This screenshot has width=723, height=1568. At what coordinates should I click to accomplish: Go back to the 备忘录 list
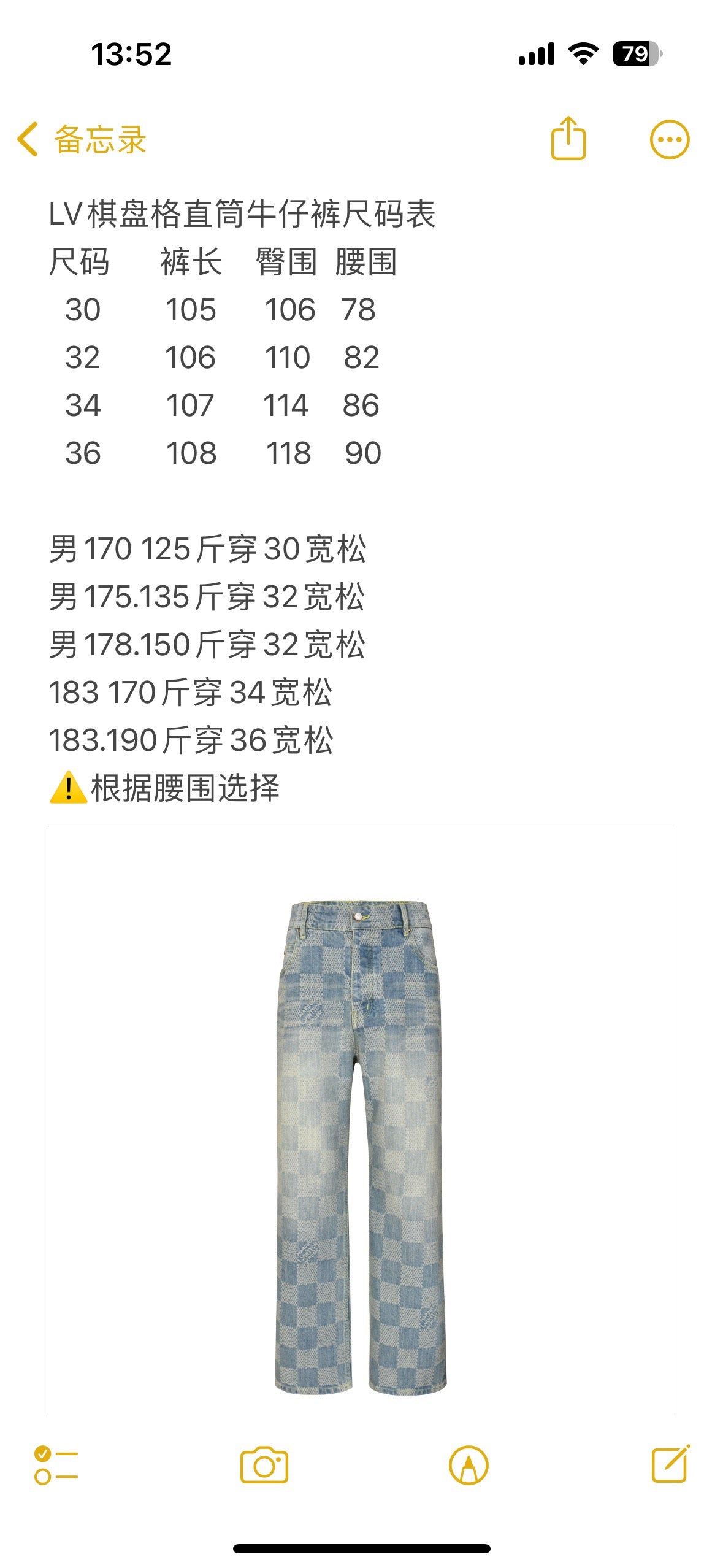[81, 140]
